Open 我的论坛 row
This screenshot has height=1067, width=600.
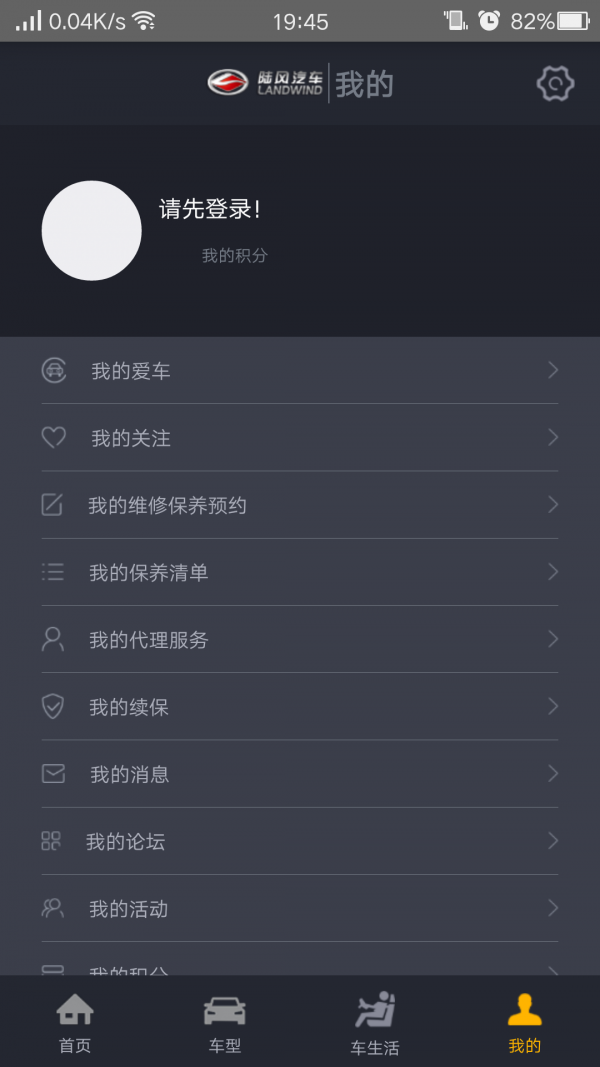300,841
